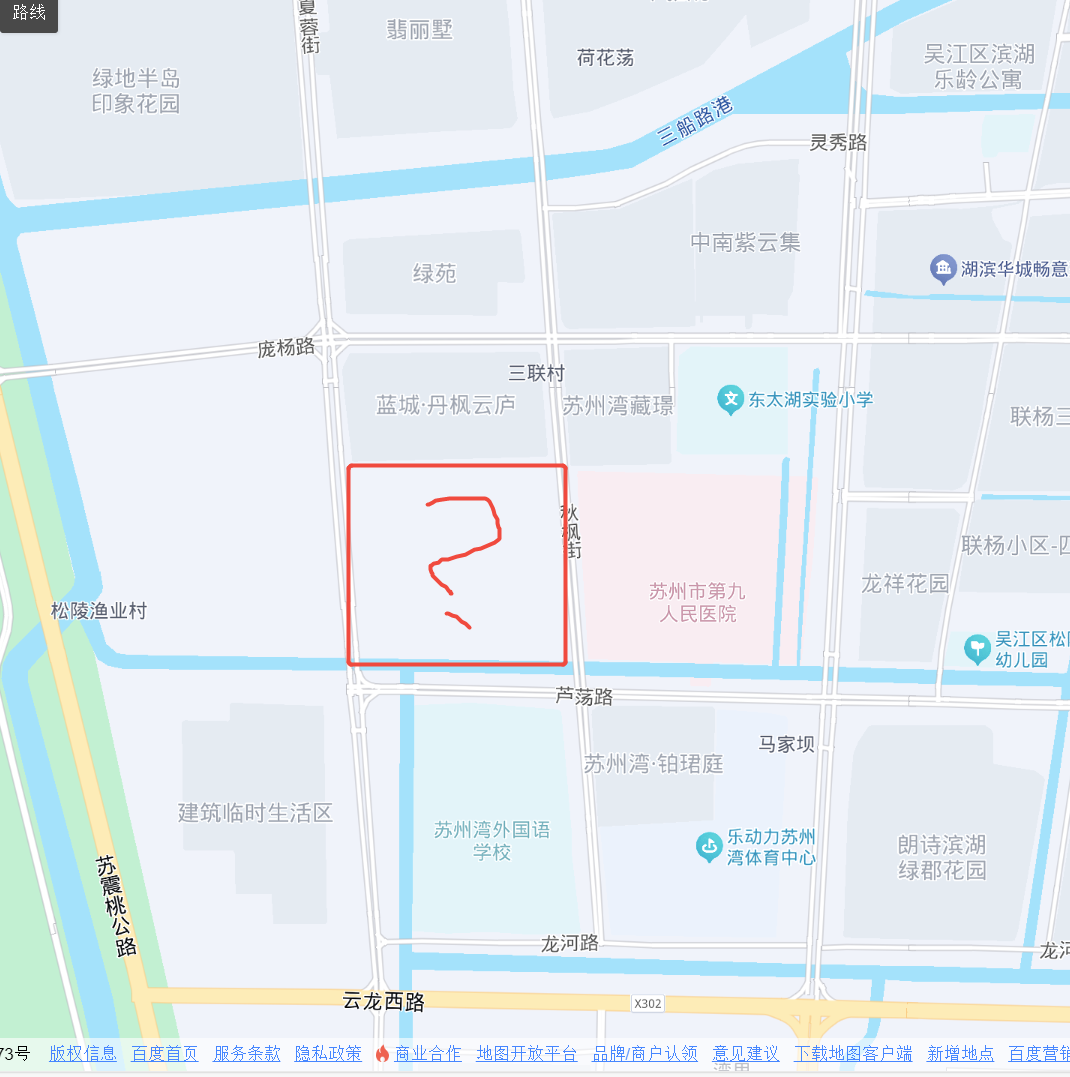Click the flame icon beside 商业合作

[382, 1053]
